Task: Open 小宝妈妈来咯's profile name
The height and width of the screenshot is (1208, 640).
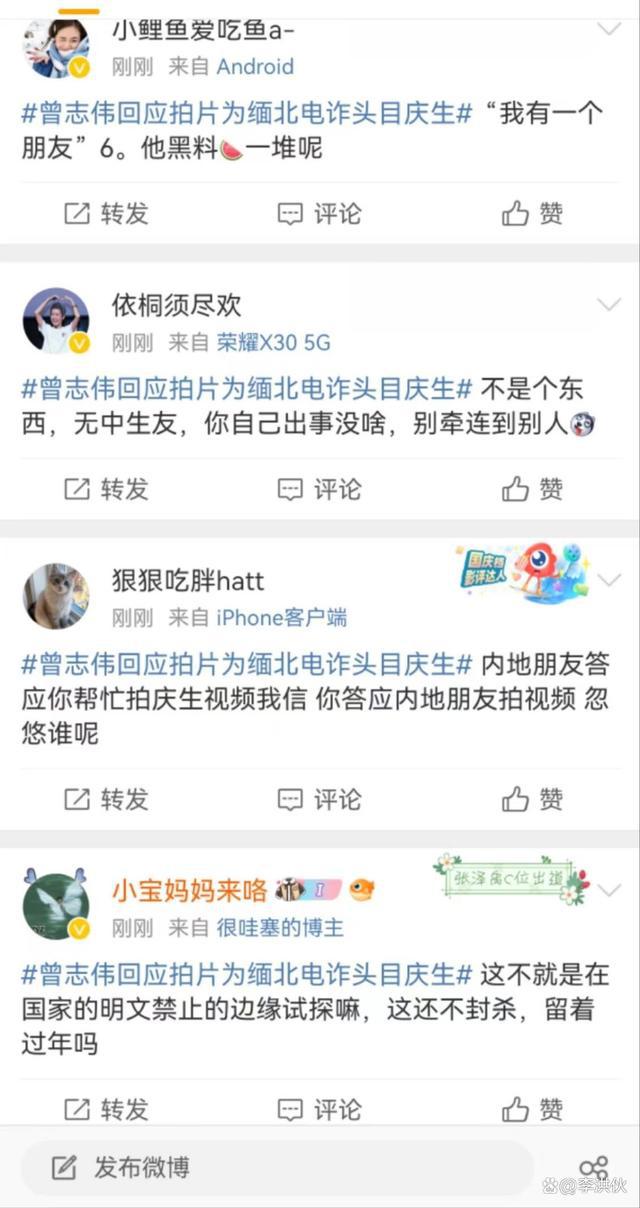Action: coord(189,889)
